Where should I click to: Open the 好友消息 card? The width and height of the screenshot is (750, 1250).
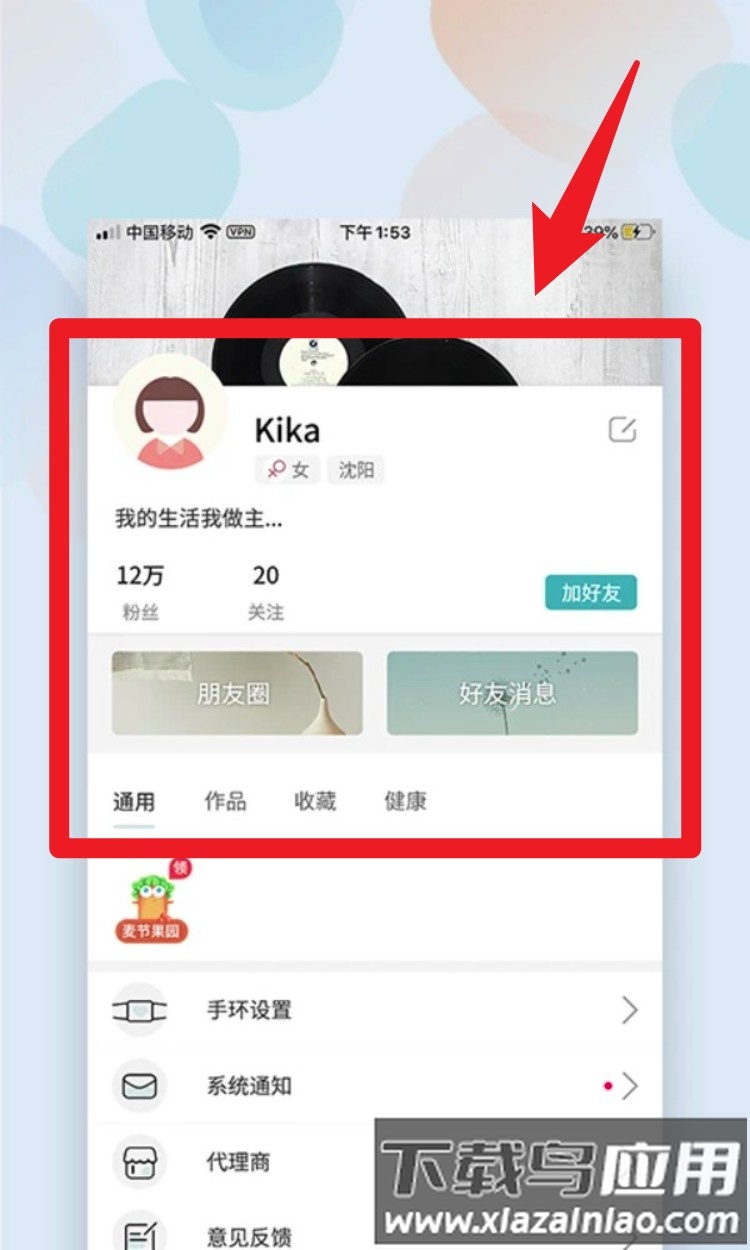click(512, 693)
